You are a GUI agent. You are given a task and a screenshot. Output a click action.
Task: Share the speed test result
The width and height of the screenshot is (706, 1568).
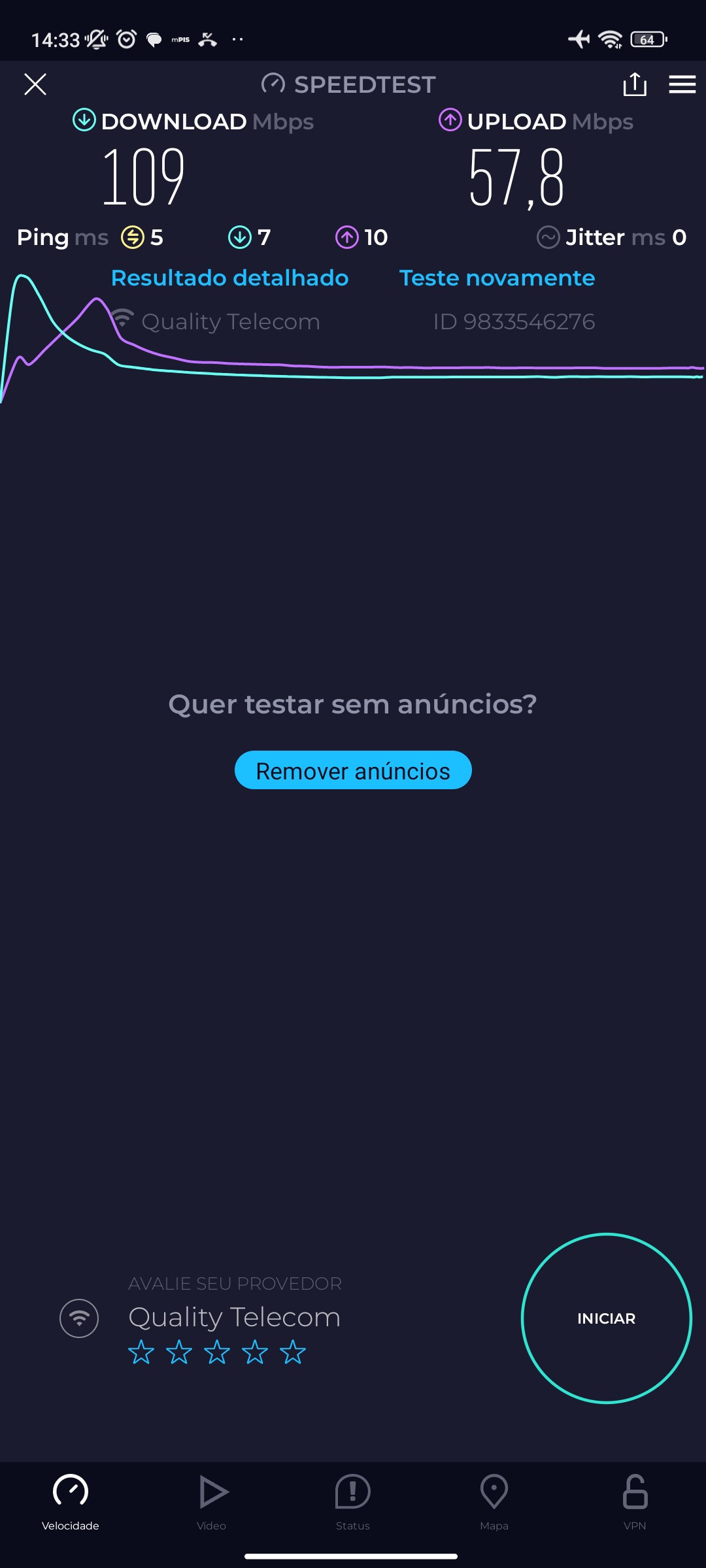(634, 84)
